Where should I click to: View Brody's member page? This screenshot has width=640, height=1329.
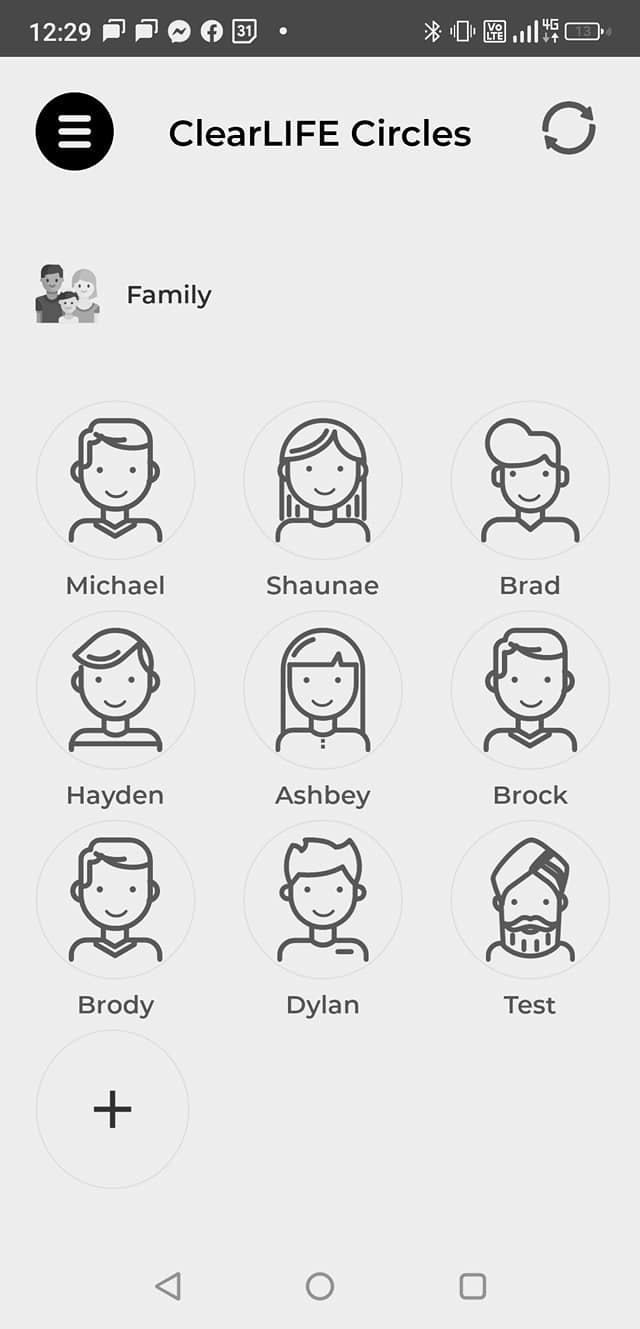tap(115, 900)
